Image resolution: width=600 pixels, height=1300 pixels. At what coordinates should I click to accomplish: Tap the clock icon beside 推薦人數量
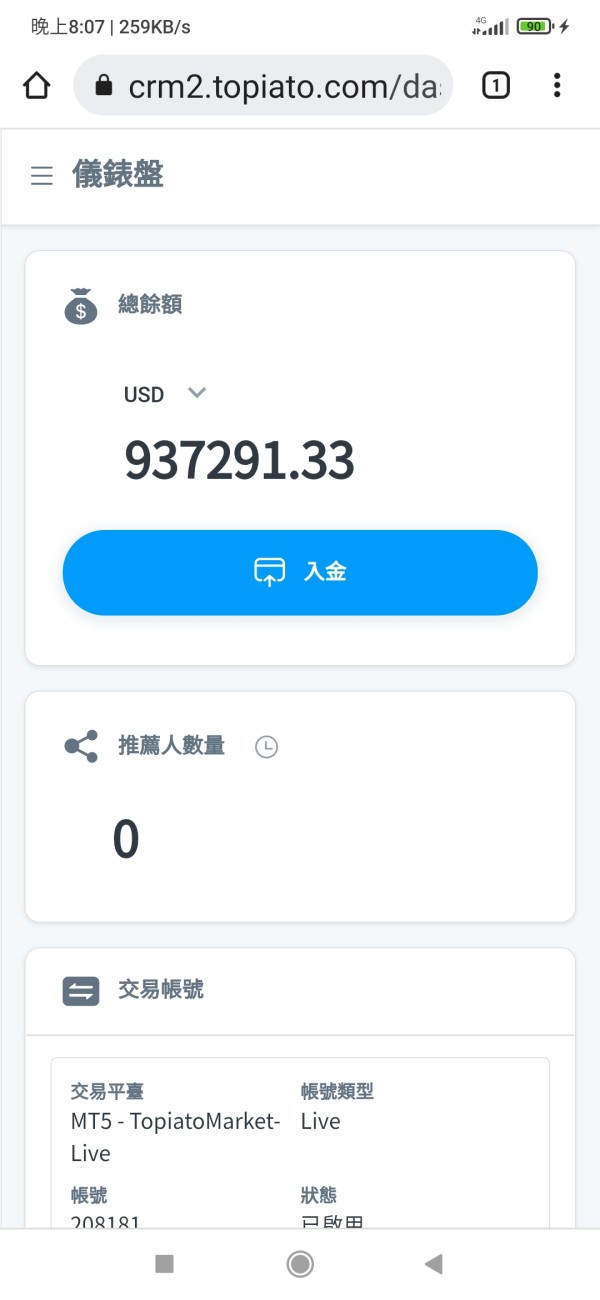point(266,747)
